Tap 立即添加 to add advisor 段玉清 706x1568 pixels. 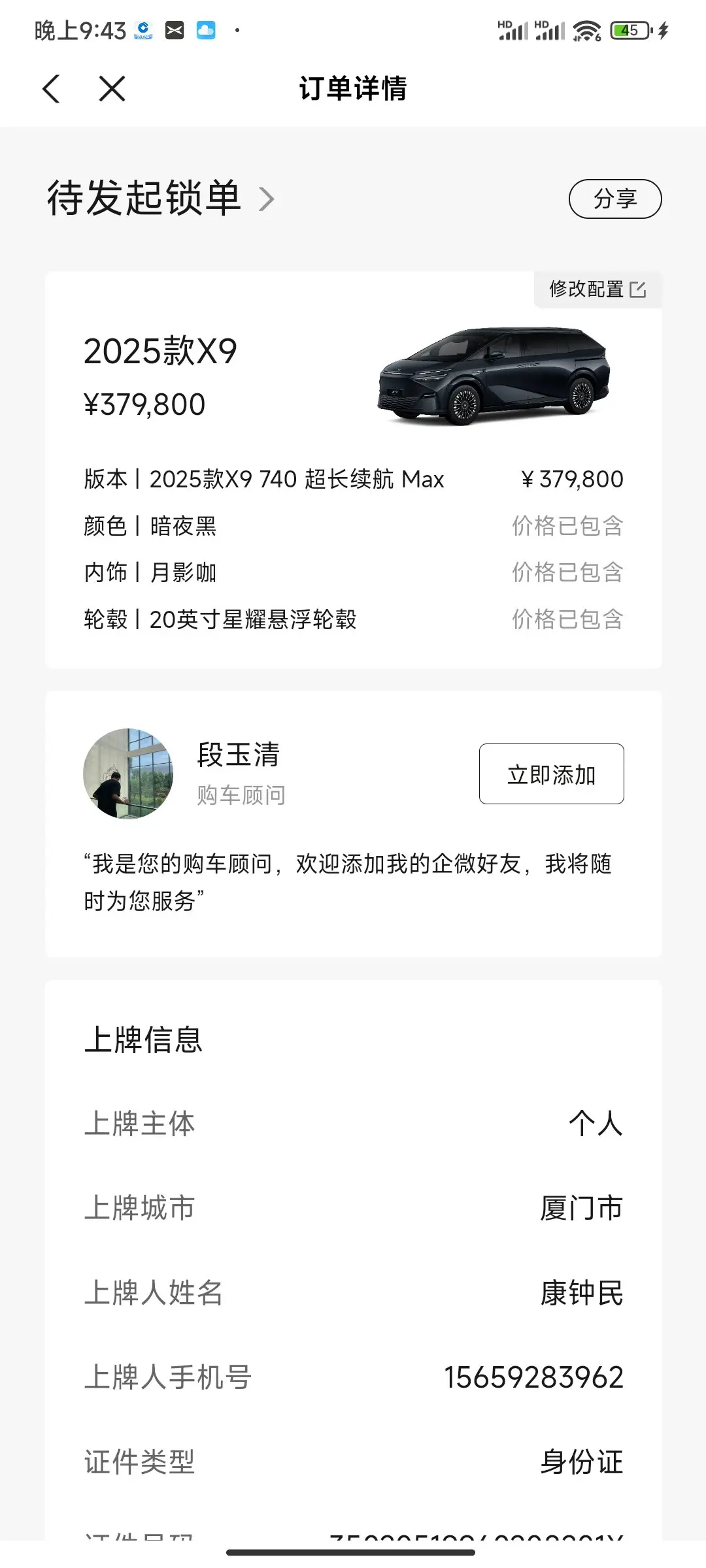(551, 774)
